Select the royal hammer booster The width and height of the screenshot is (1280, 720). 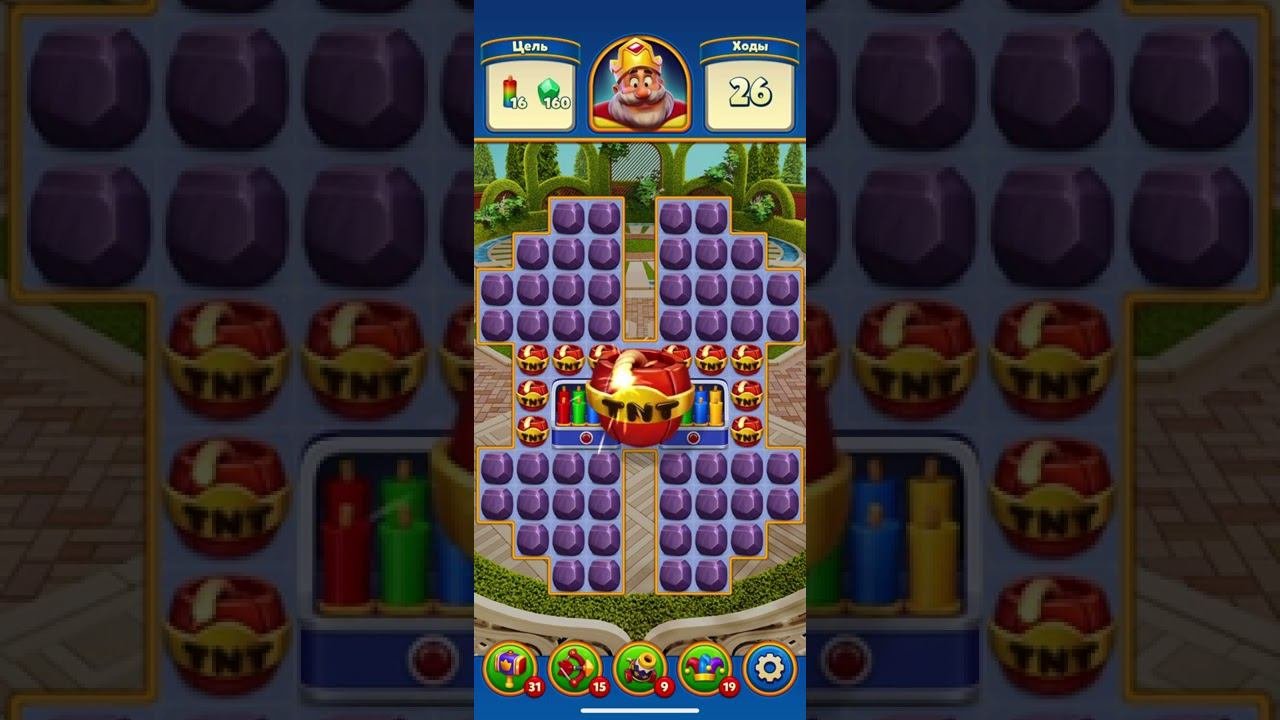click(x=510, y=667)
